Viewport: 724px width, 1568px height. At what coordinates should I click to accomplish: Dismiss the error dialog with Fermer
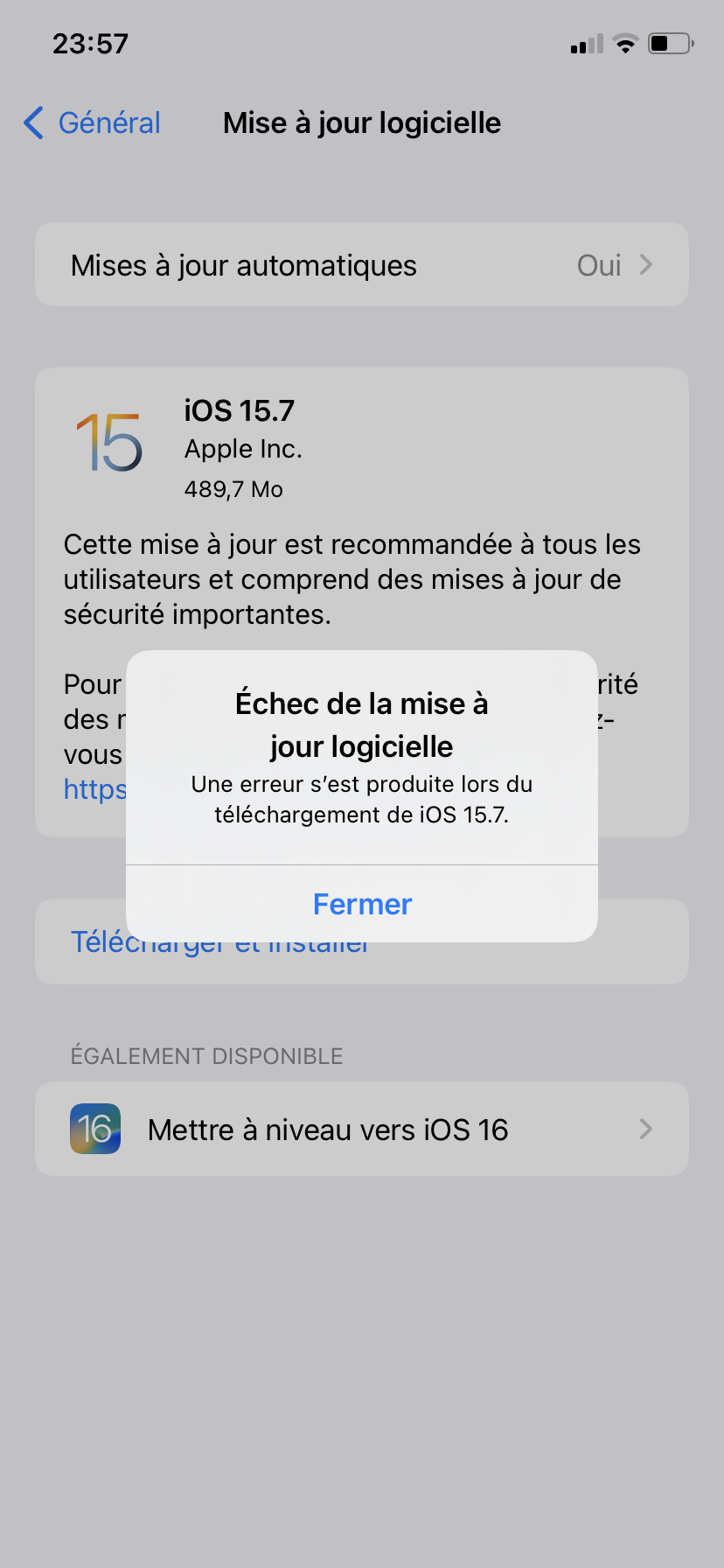[x=362, y=904]
